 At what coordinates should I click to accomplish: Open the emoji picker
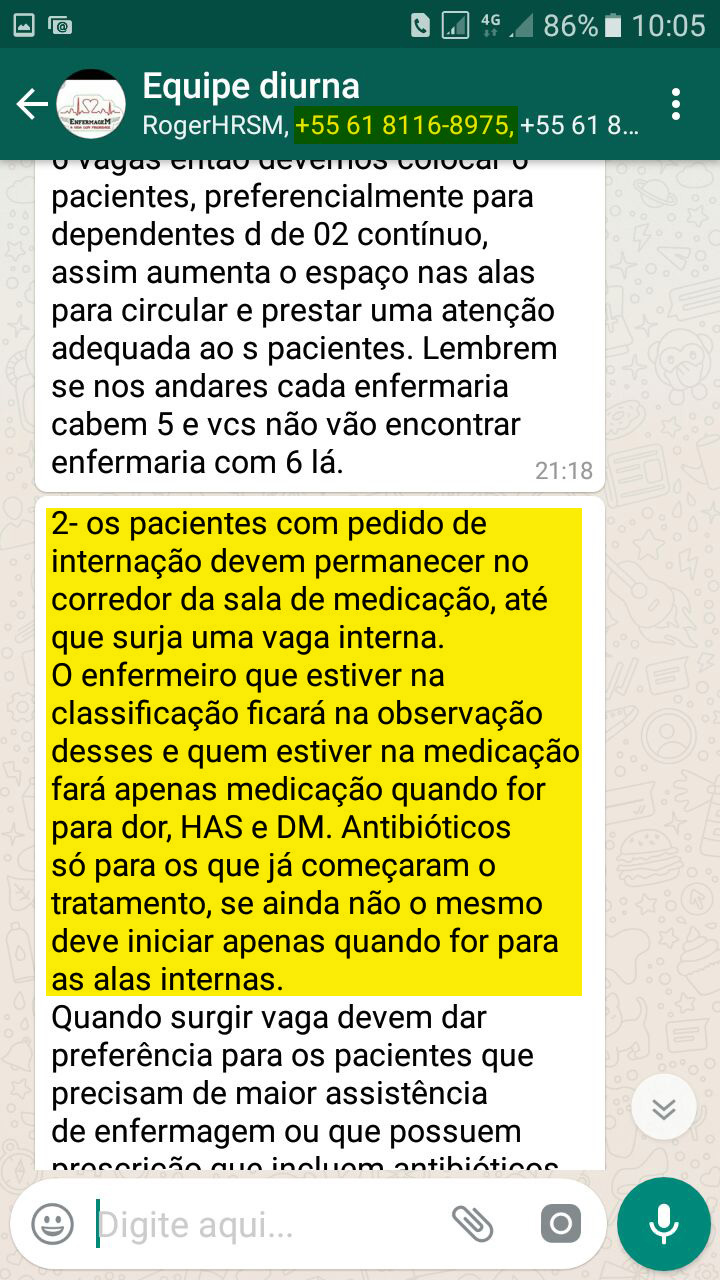[x=53, y=1223]
